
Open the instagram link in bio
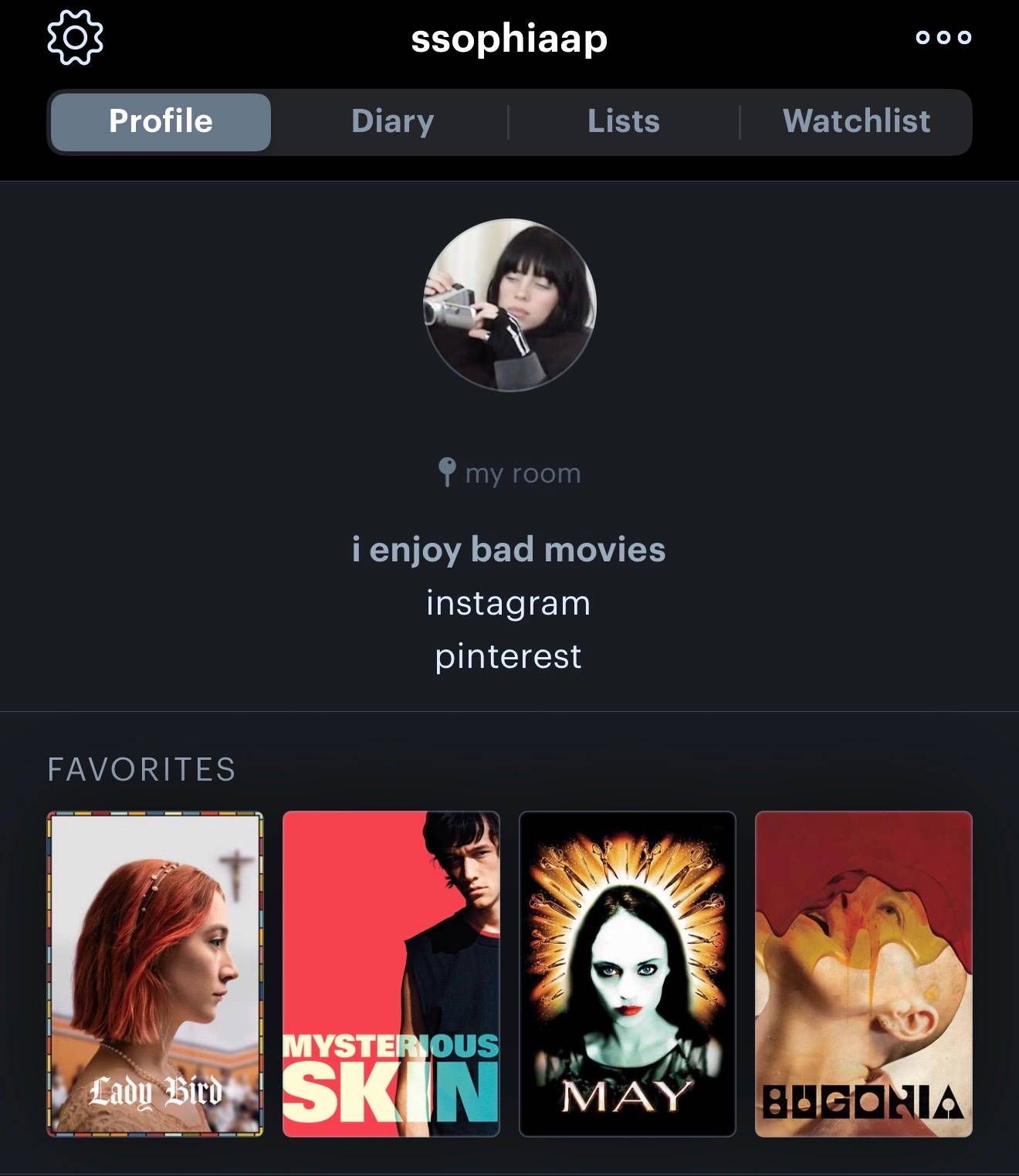click(509, 603)
